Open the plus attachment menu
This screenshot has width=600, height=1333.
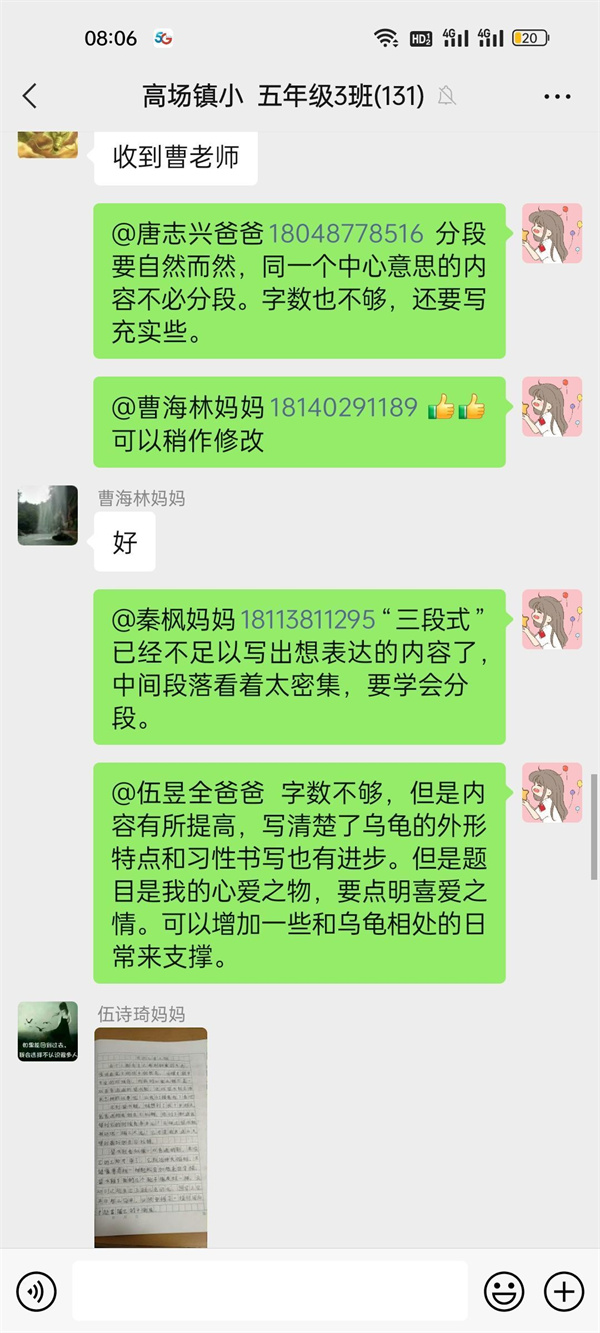tap(564, 1292)
